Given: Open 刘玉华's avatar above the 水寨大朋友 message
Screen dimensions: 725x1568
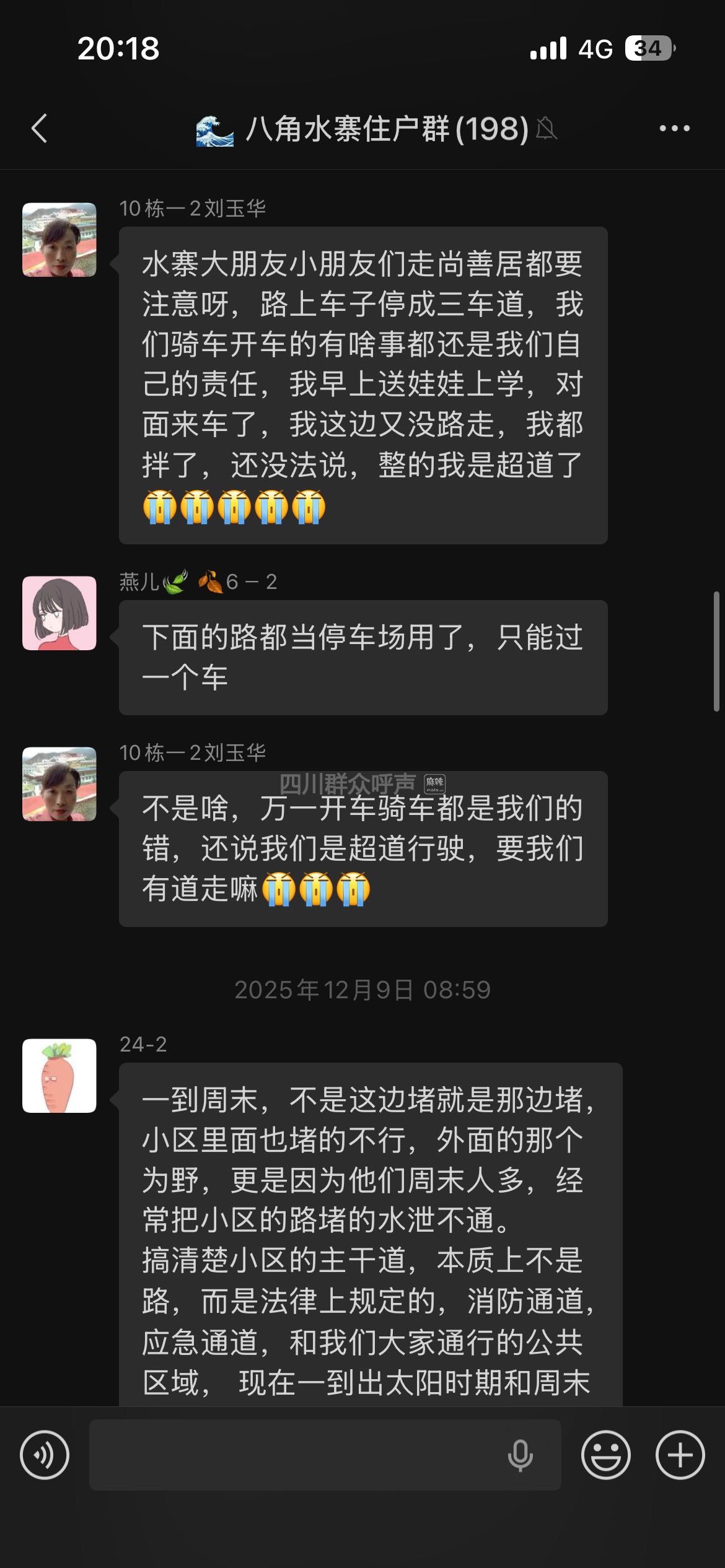Looking at the screenshot, I should 59,240.
